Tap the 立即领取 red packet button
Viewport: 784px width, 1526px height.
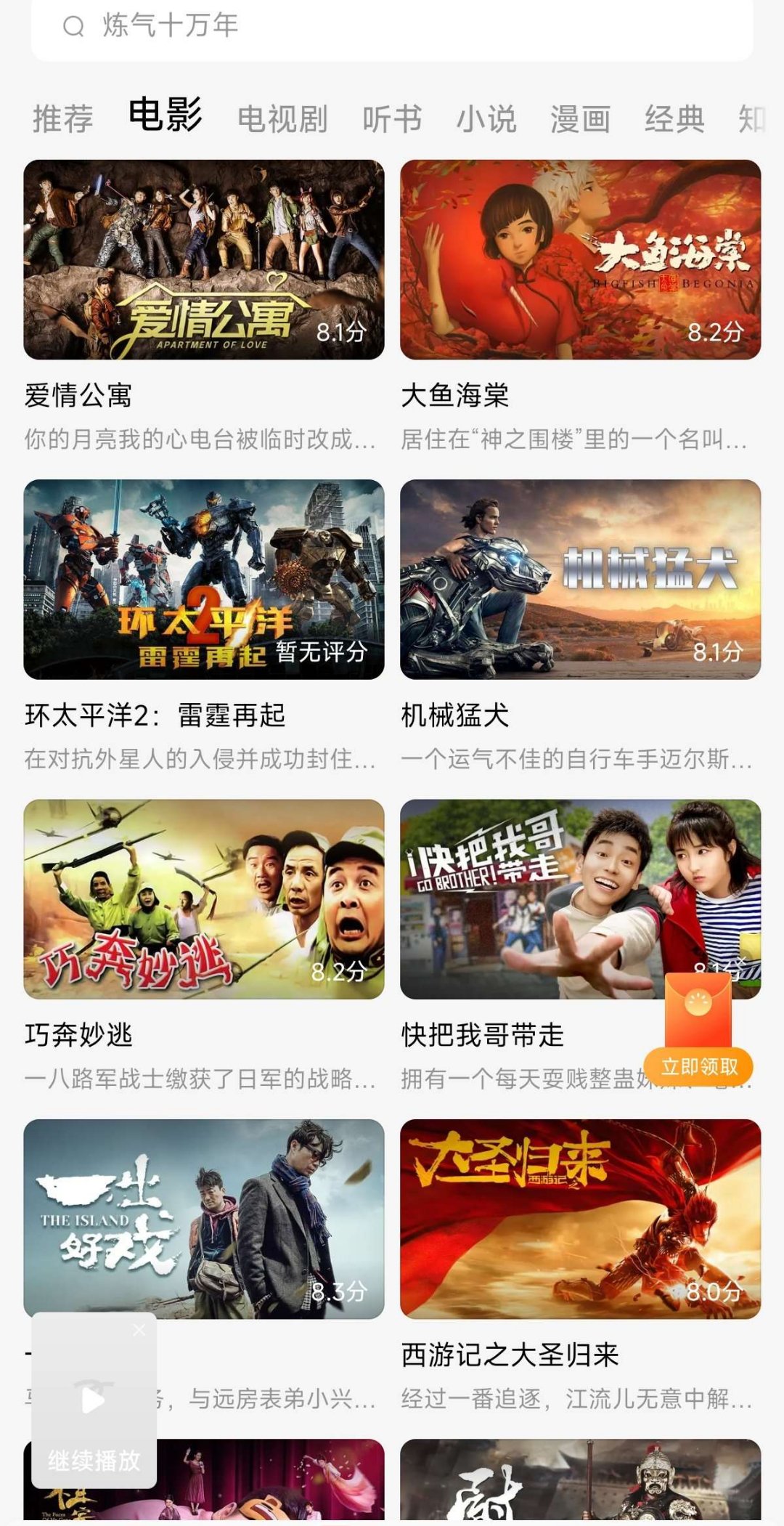pos(698,1066)
